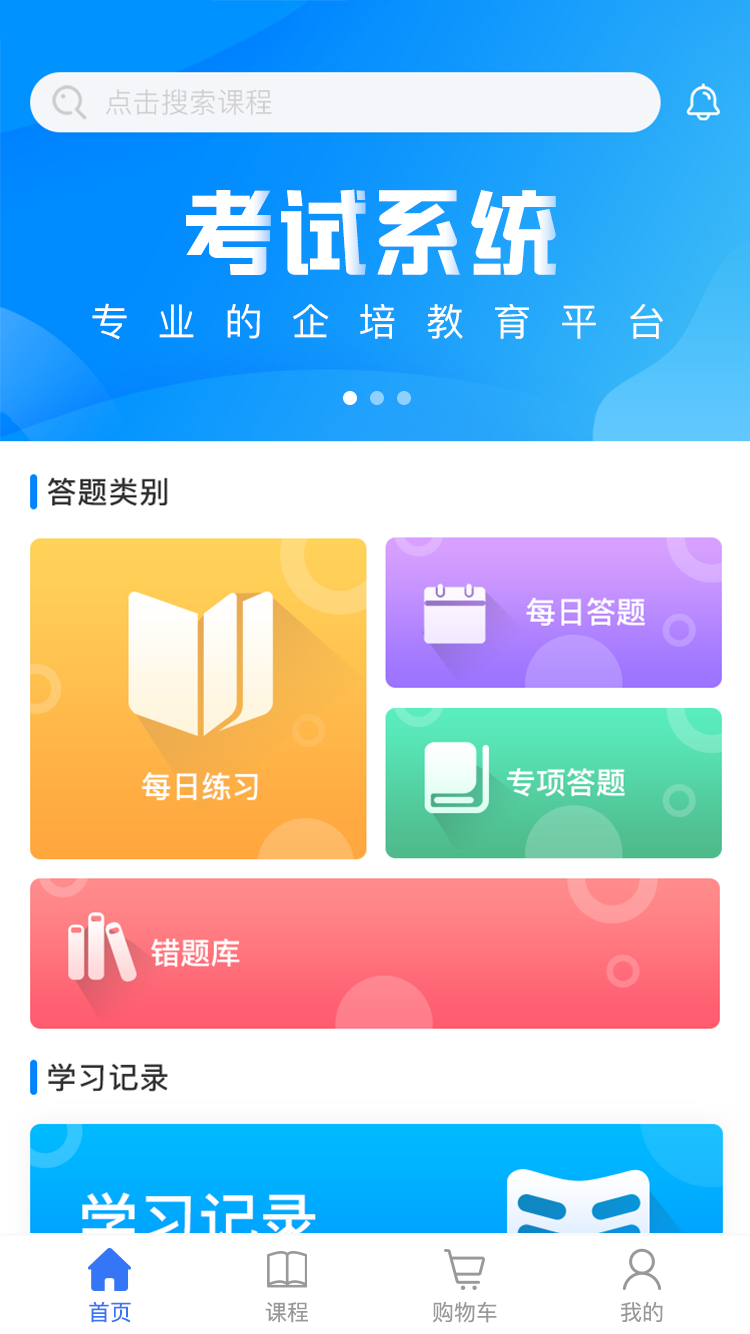Go to the 购物车 tab
Screen dimensions: 750x1334
click(464, 1286)
